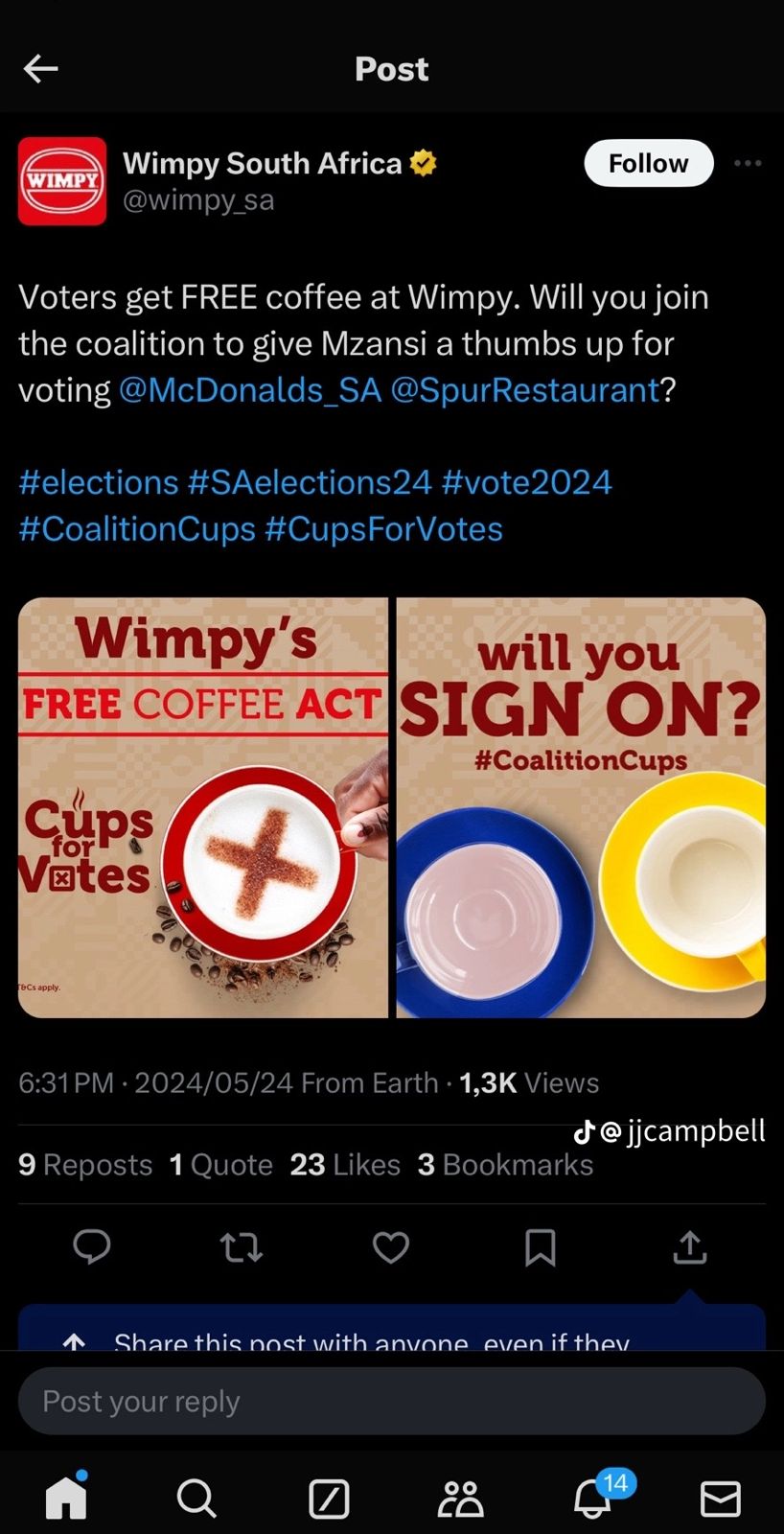See the 23 Likes list

pos(344,1164)
